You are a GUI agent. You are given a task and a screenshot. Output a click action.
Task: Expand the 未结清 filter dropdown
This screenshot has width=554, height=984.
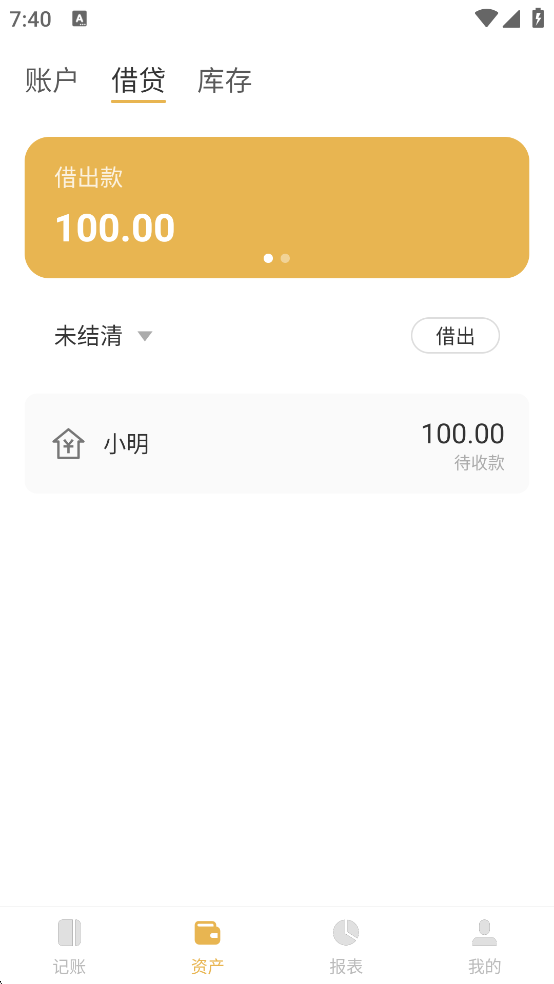(104, 336)
